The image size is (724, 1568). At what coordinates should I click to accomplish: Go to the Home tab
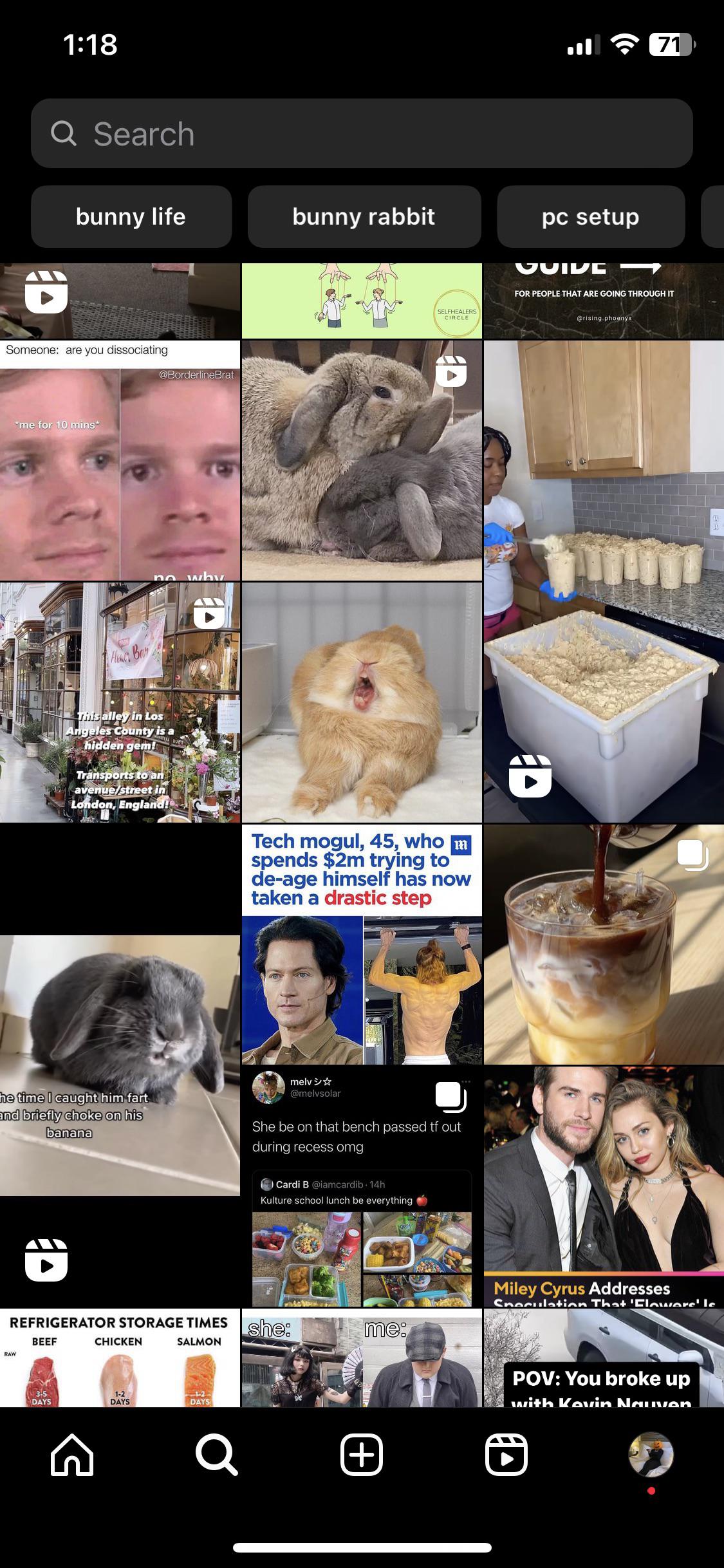click(72, 1455)
